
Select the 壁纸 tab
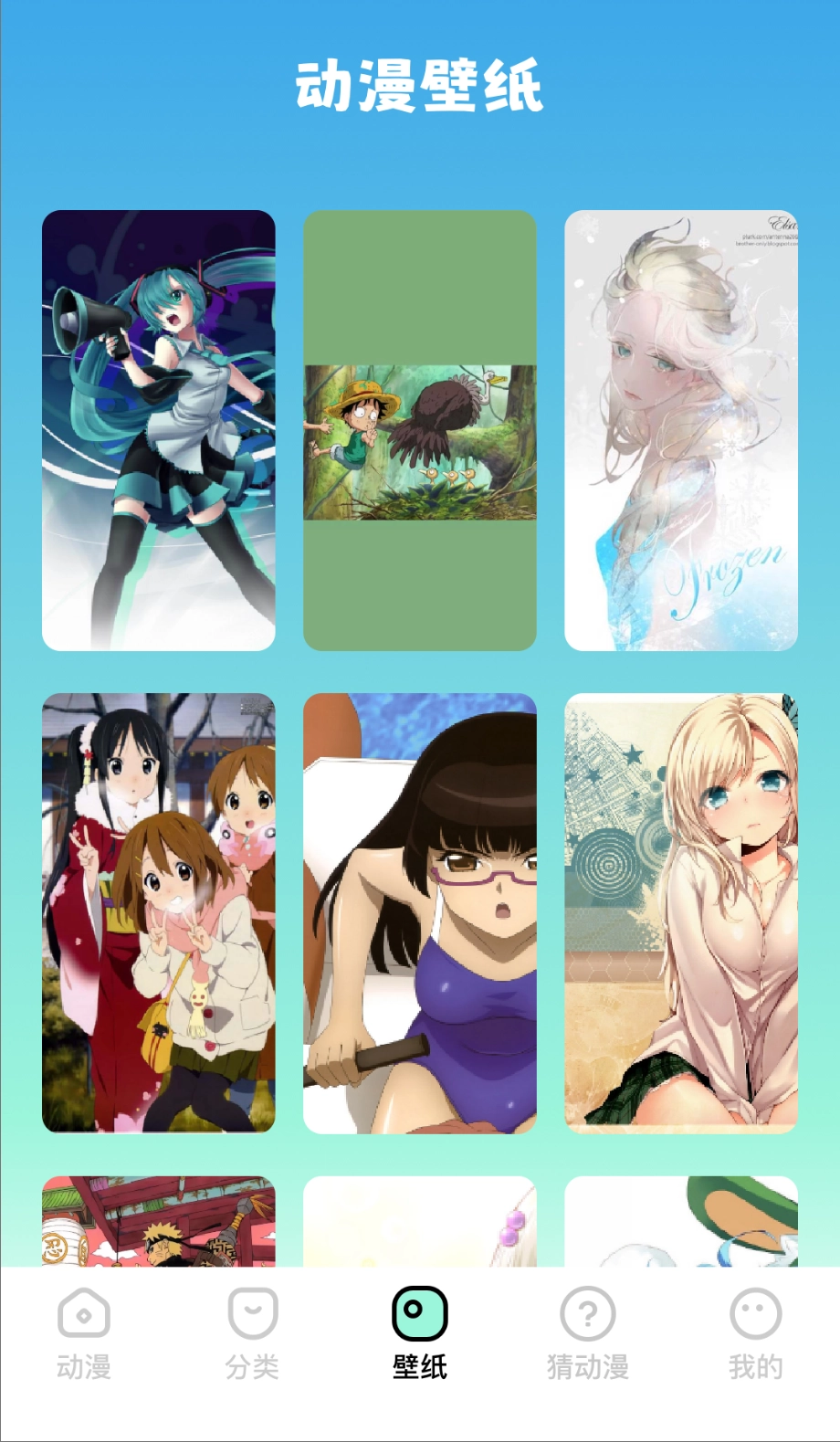pos(419,1333)
